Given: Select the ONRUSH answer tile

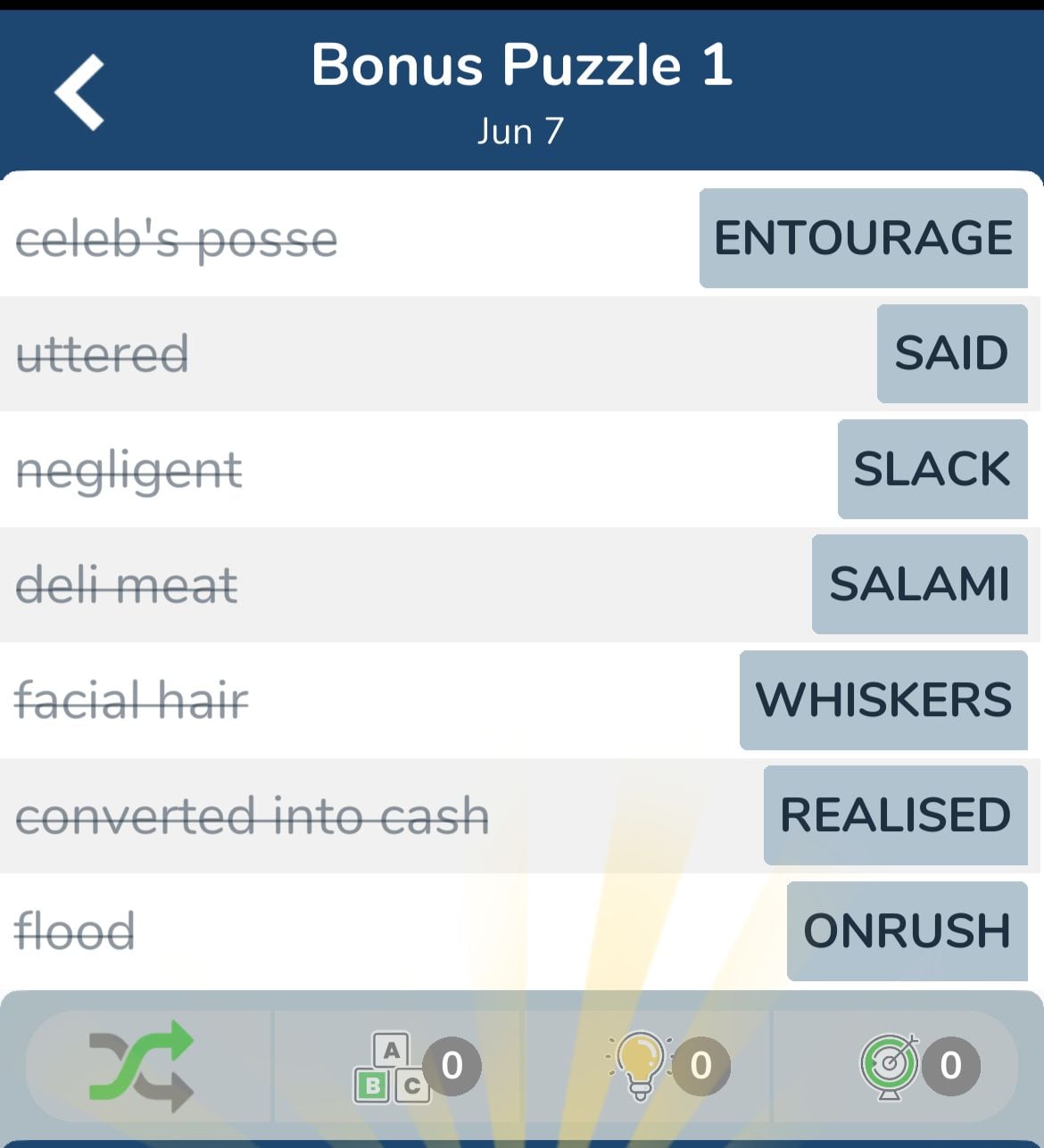Looking at the screenshot, I should [905, 931].
